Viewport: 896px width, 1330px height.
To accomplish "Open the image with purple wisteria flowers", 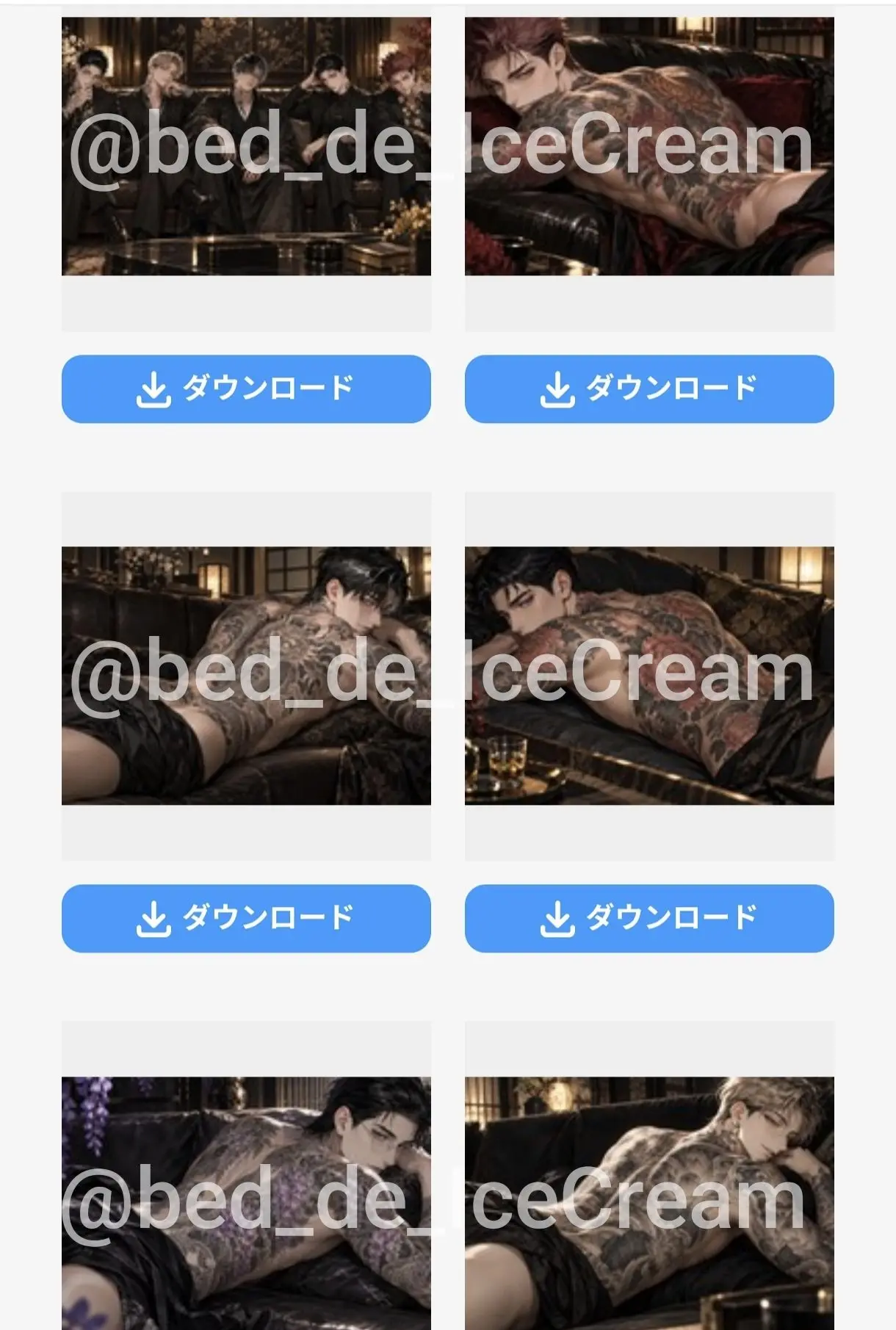I will [x=246, y=1203].
